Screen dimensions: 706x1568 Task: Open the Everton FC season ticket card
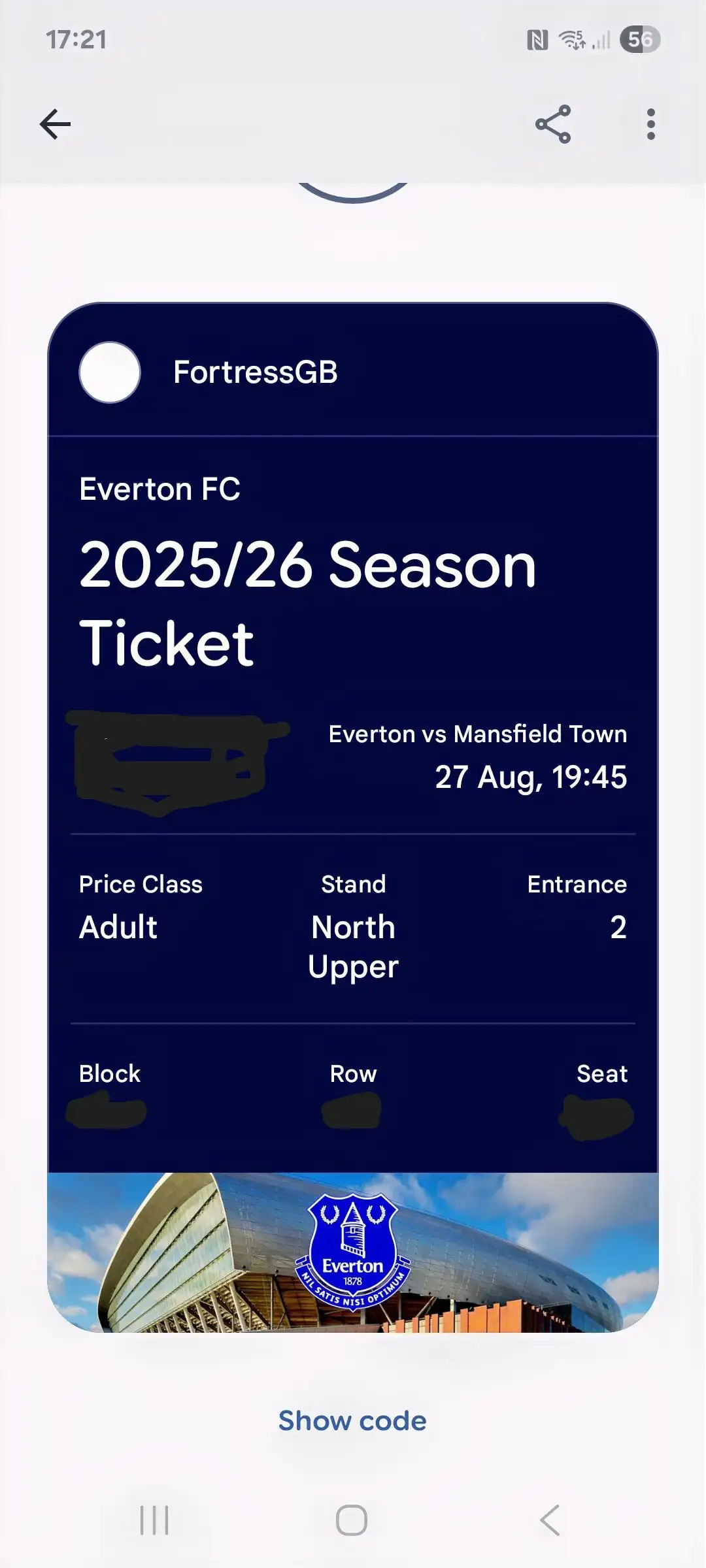tap(353, 817)
